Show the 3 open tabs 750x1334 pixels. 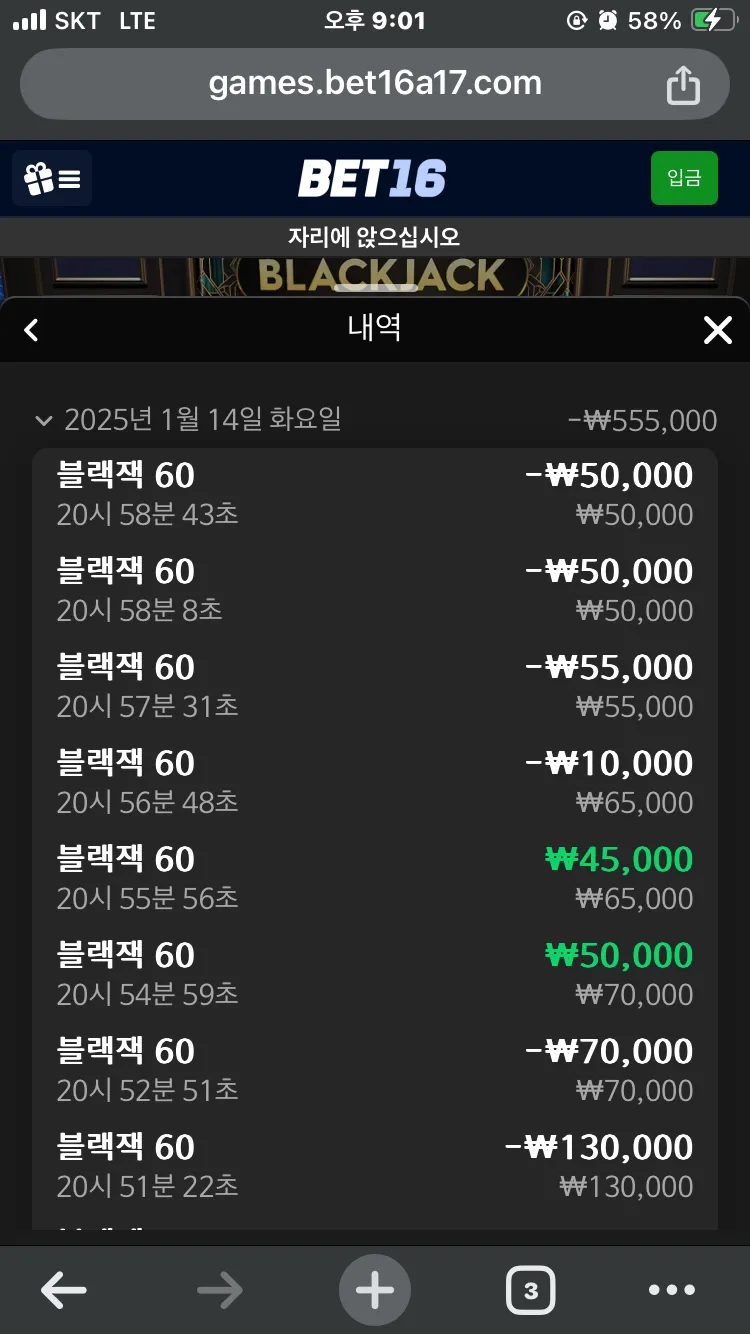(x=530, y=1291)
